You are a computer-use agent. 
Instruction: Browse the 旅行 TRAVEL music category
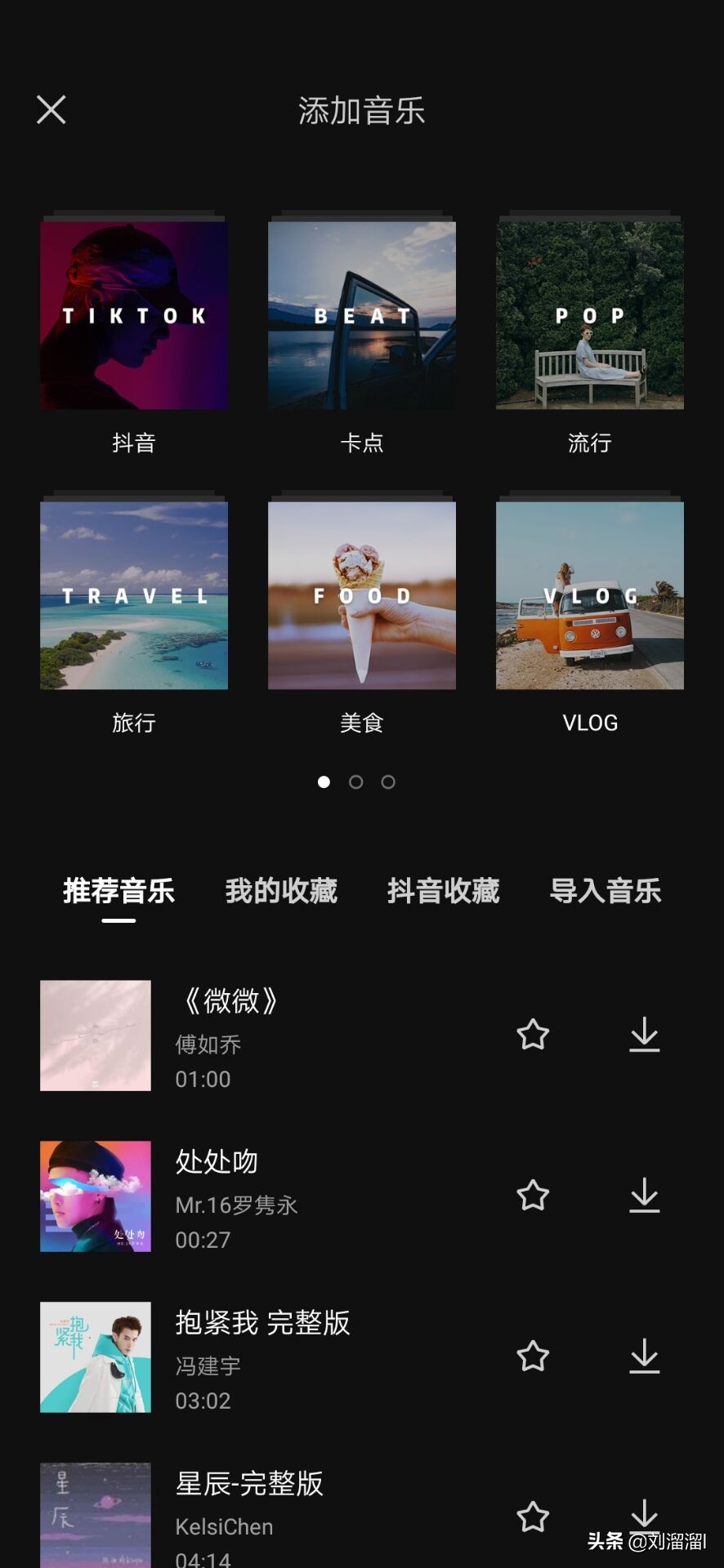[x=134, y=595]
